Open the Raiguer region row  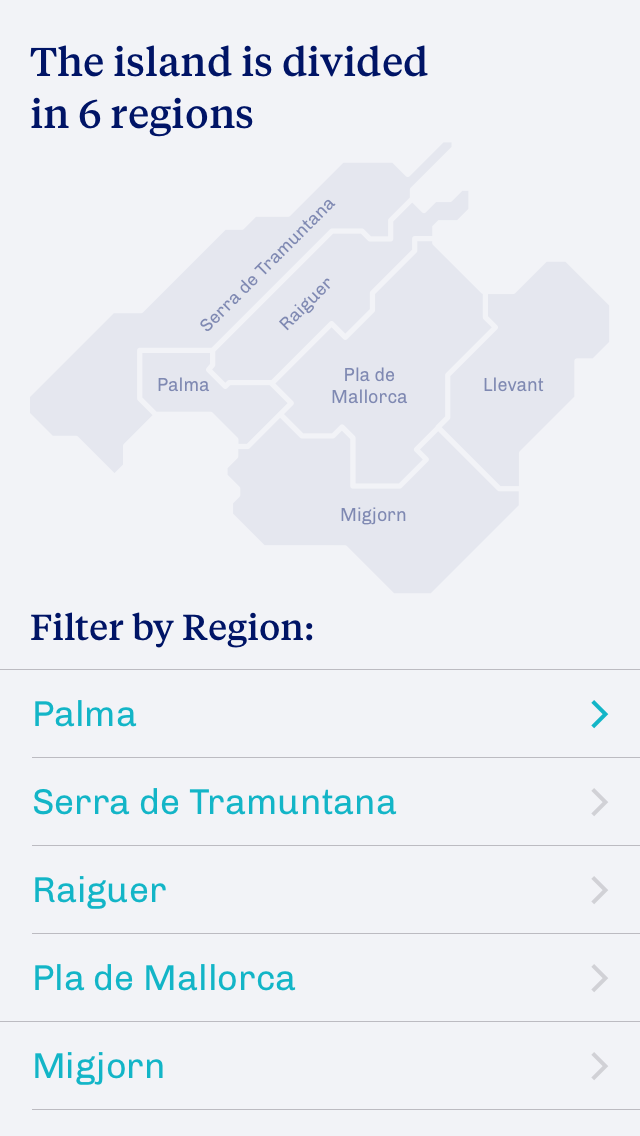pyautogui.click(x=320, y=890)
